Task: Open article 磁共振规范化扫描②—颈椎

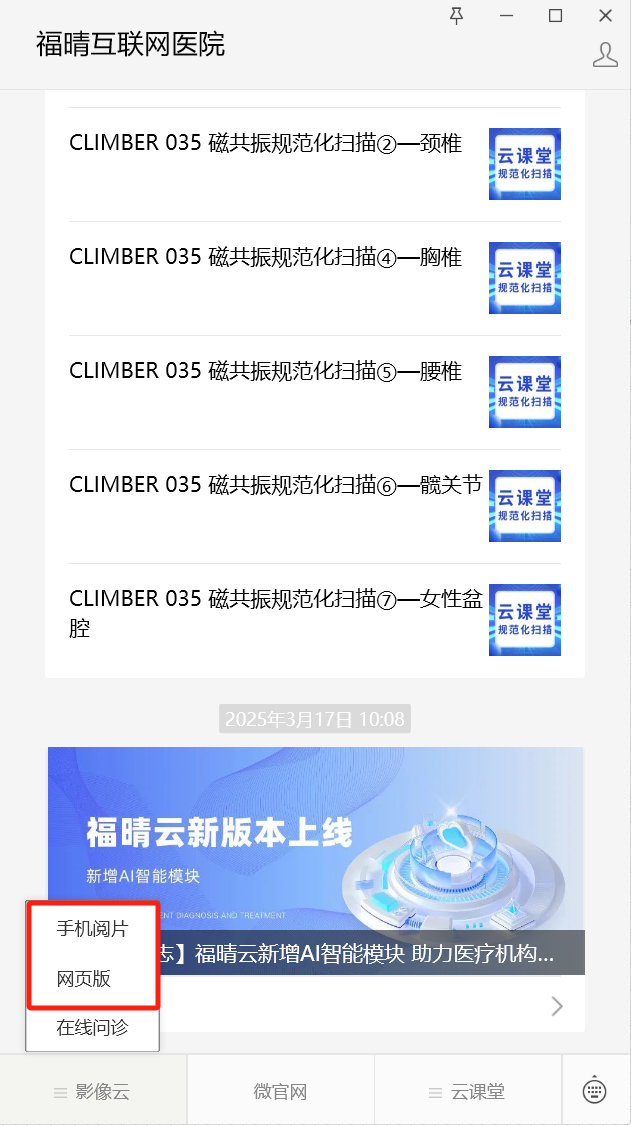Action: click(265, 144)
